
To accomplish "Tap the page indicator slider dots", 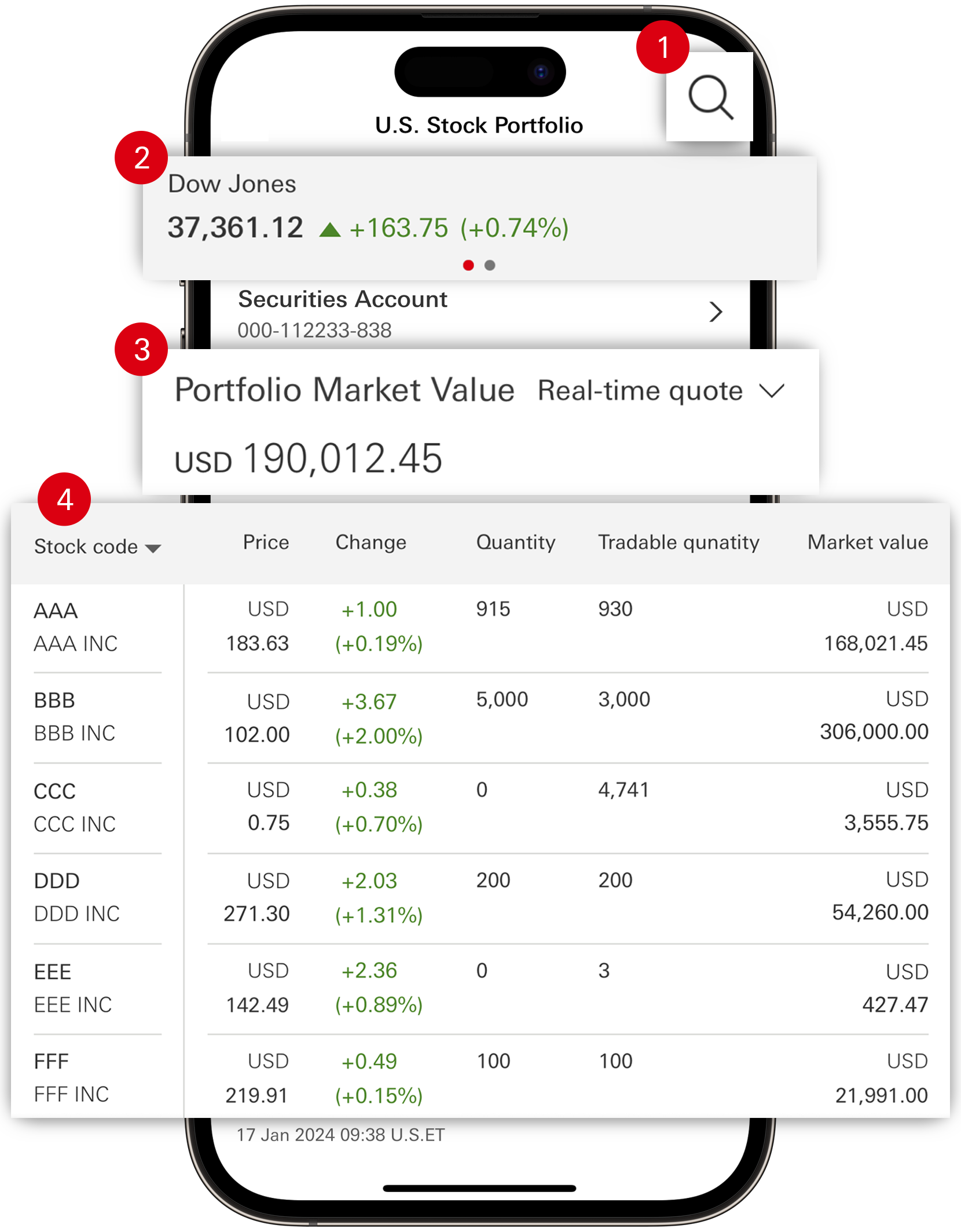I will click(x=478, y=266).
